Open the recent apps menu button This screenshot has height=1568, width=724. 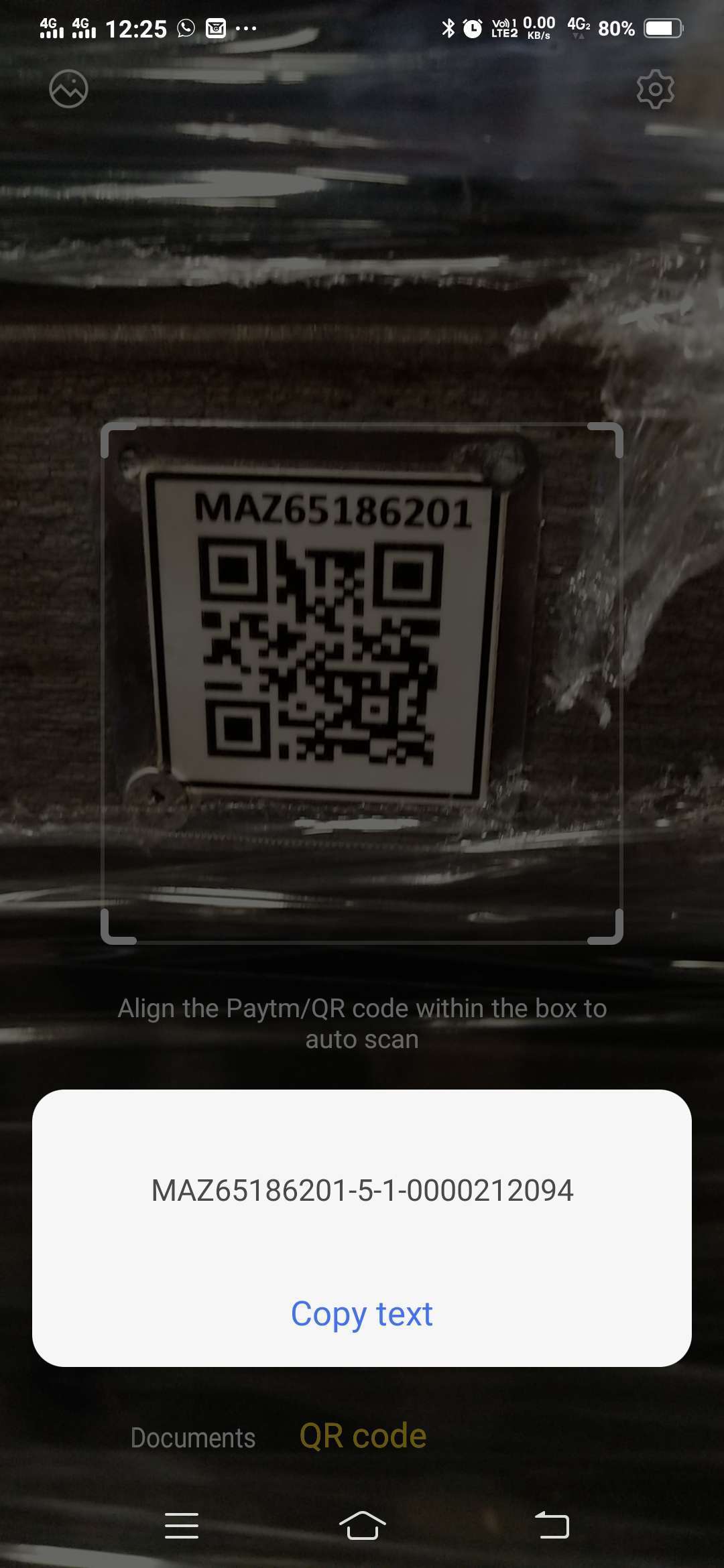pyautogui.click(x=182, y=1526)
